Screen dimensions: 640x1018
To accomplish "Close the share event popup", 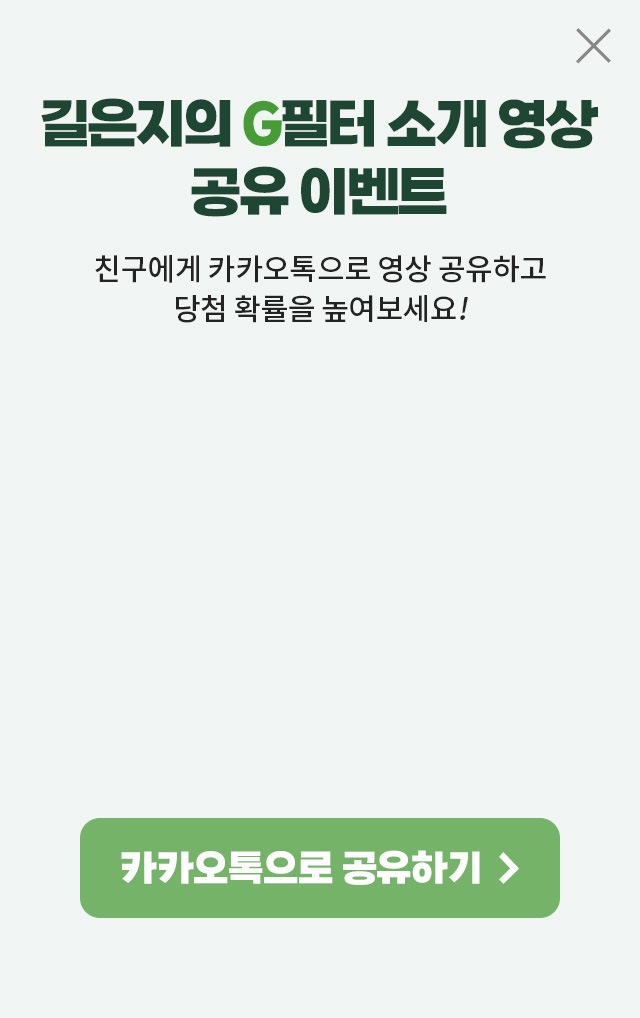I will tap(593, 46).
